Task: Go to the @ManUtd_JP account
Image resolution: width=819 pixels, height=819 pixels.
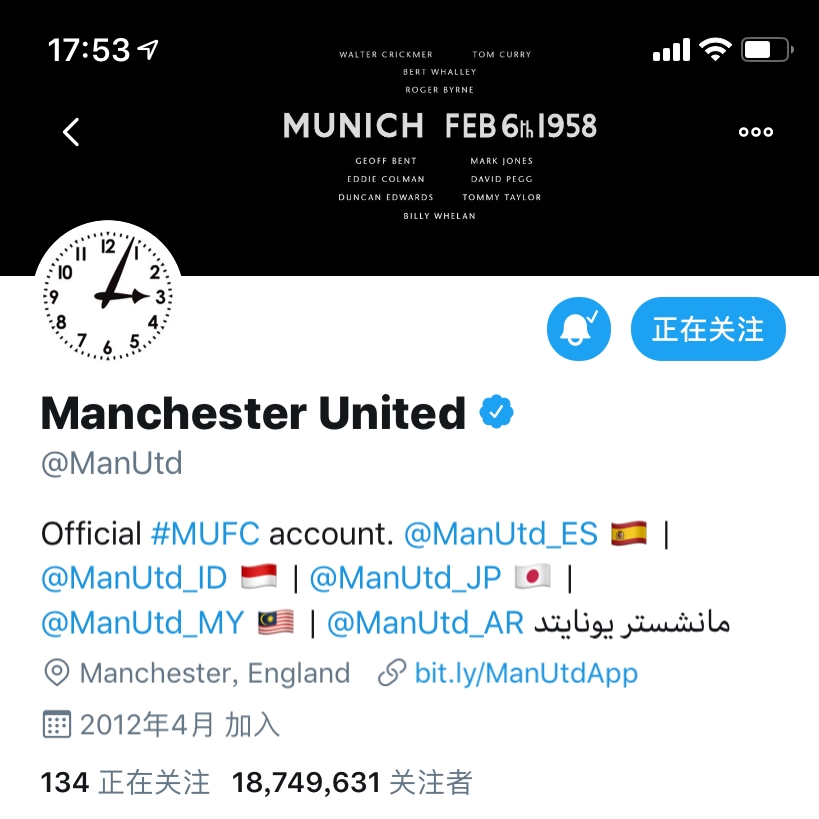Action: 403,578
